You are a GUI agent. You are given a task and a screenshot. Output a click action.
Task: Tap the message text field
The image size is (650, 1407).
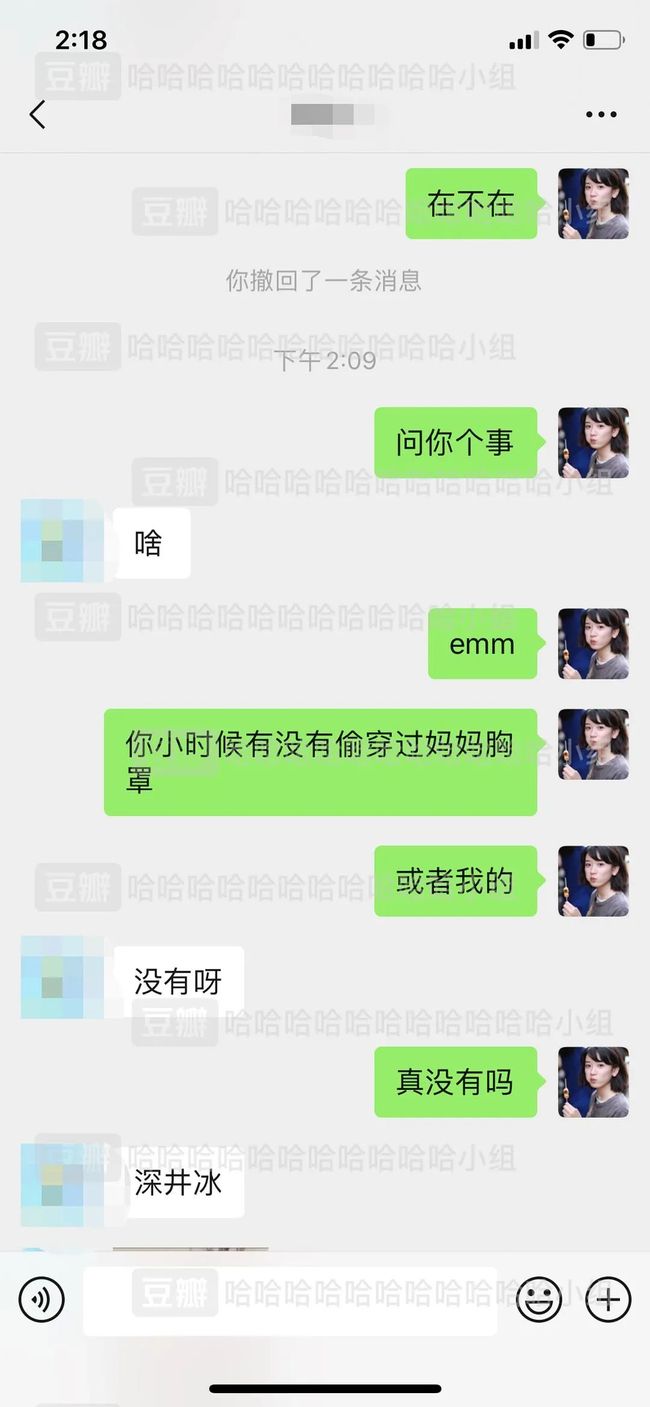290,1301
